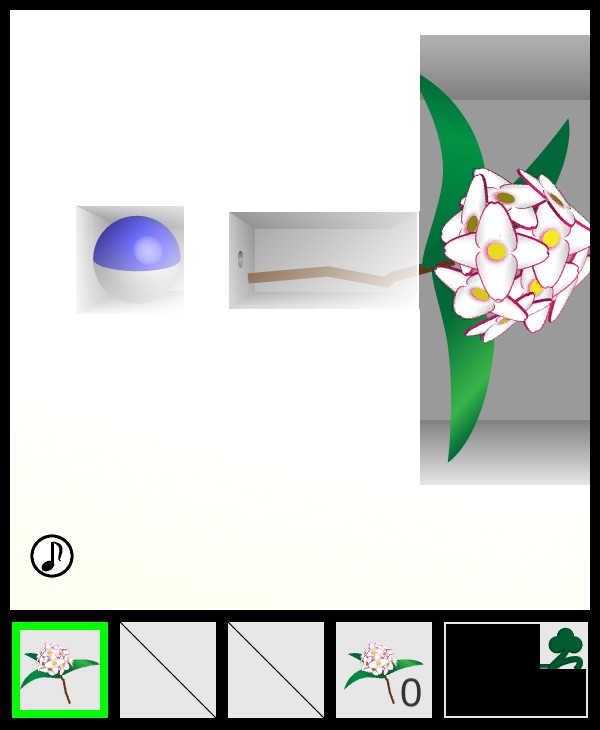Tap the large flower on the gray panel

tap(512, 252)
